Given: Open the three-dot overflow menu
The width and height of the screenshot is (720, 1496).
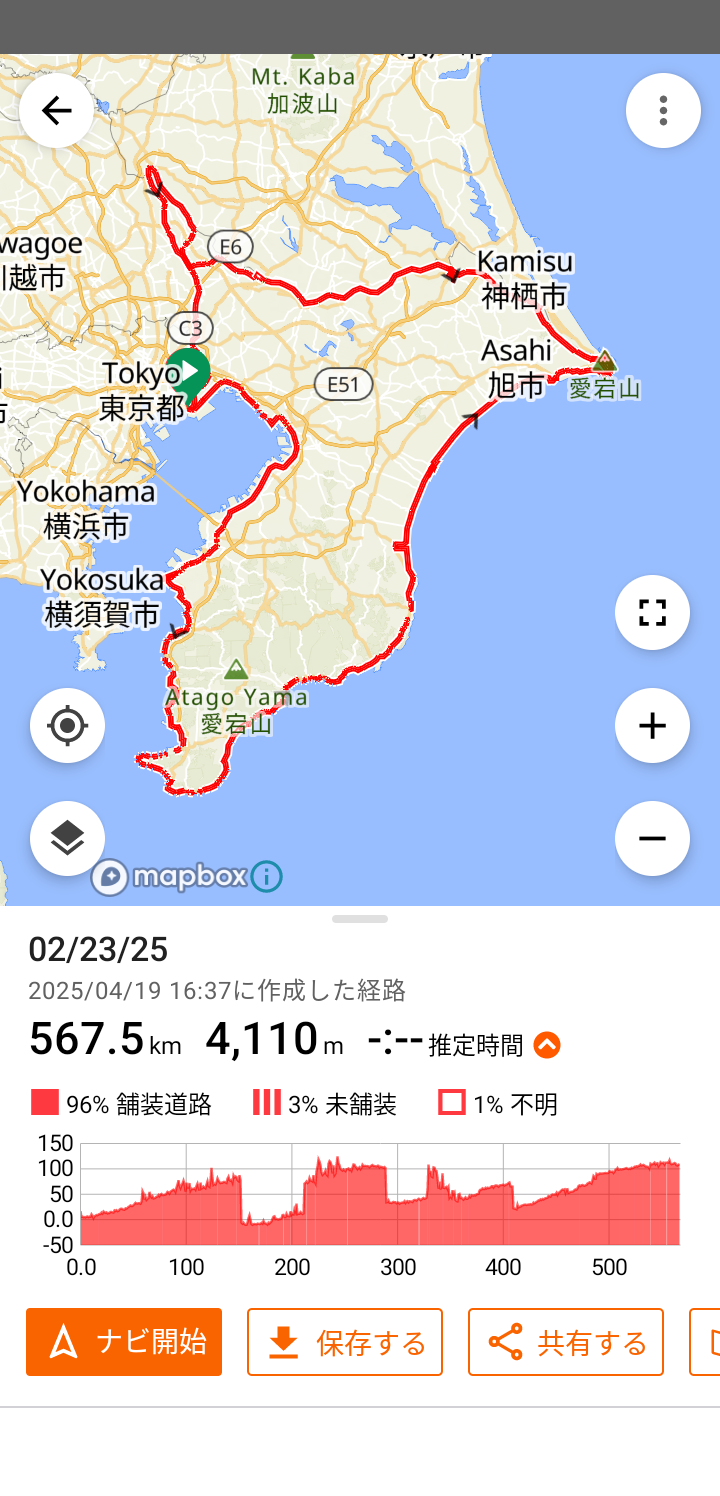Looking at the screenshot, I should [663, 110].
